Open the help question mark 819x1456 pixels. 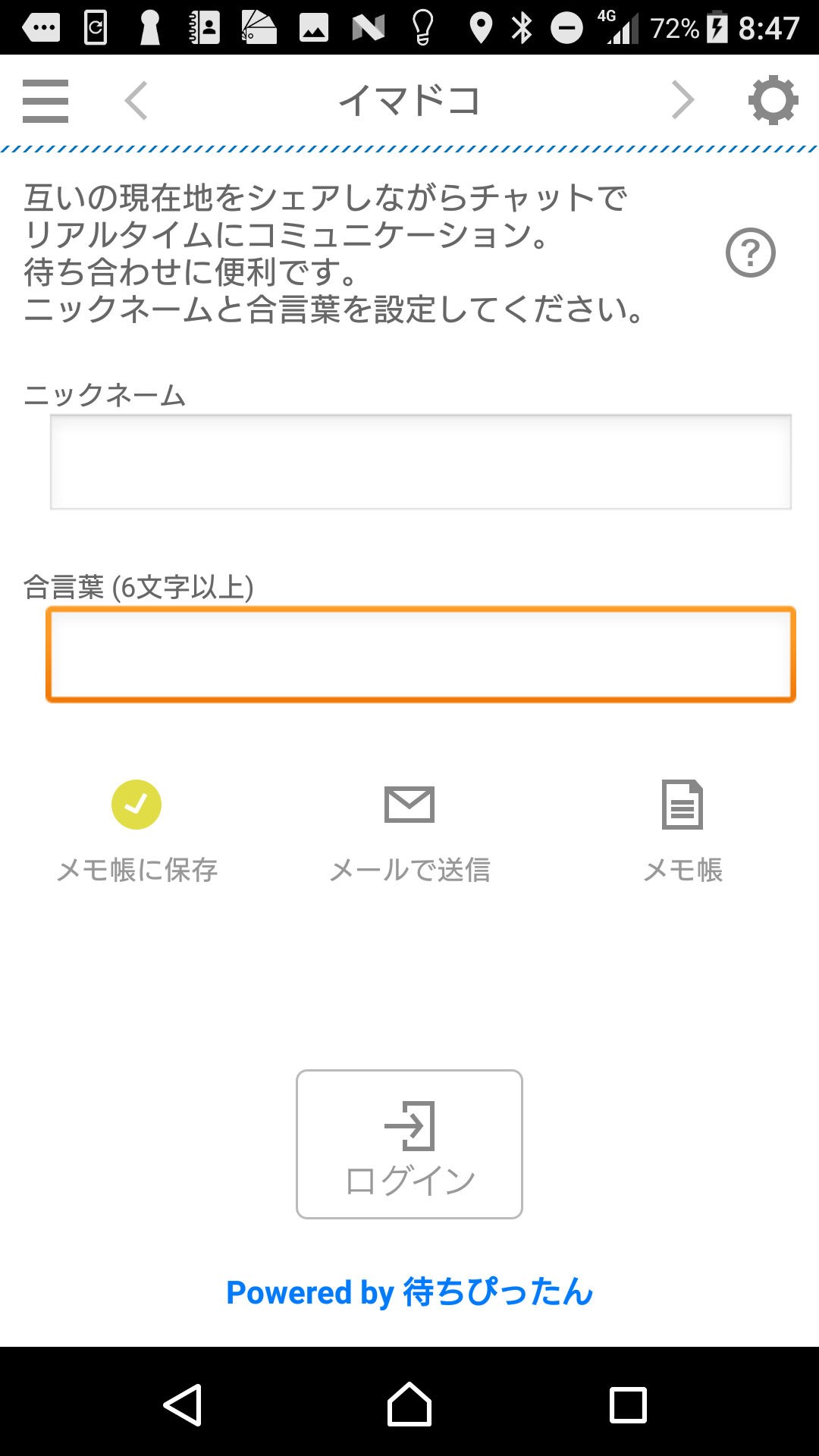point(750,253)
